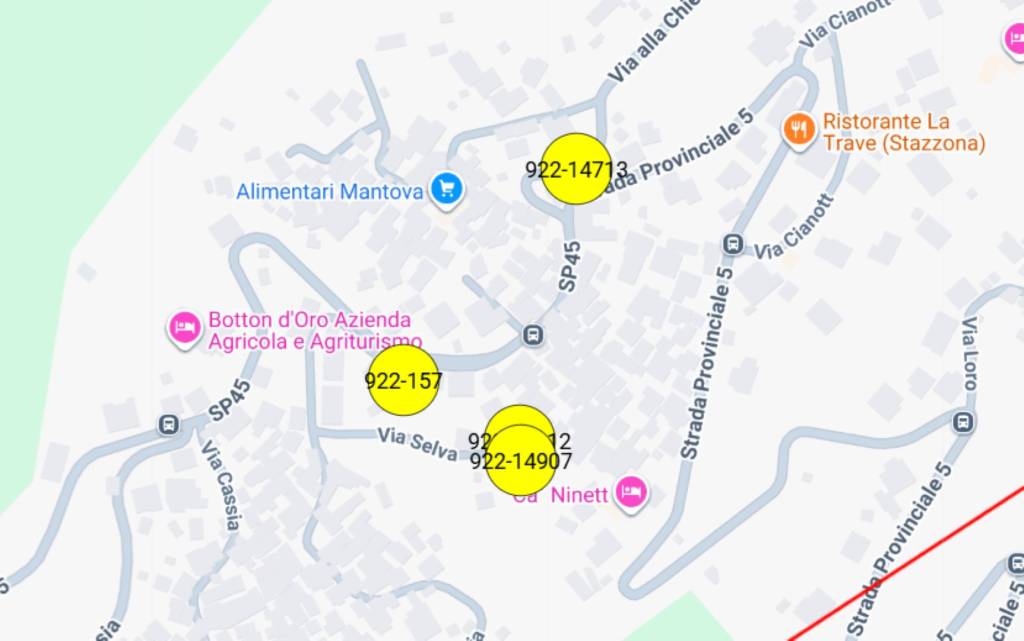Tap the marker labeled 922-14907
The height and width of the screenshot is (641, 1024).
(x=520, y=462)
